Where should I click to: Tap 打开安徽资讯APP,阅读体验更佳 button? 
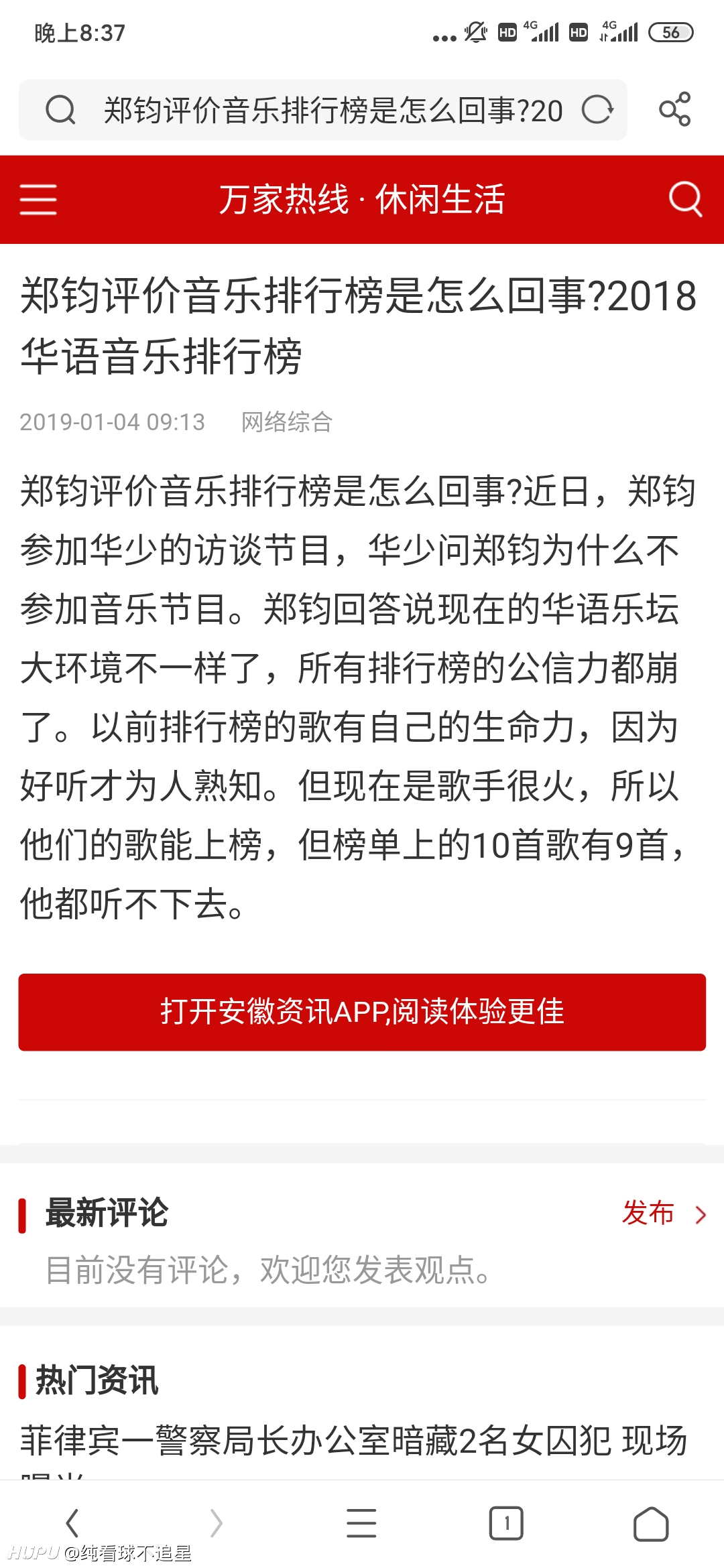click(362, 1012)
